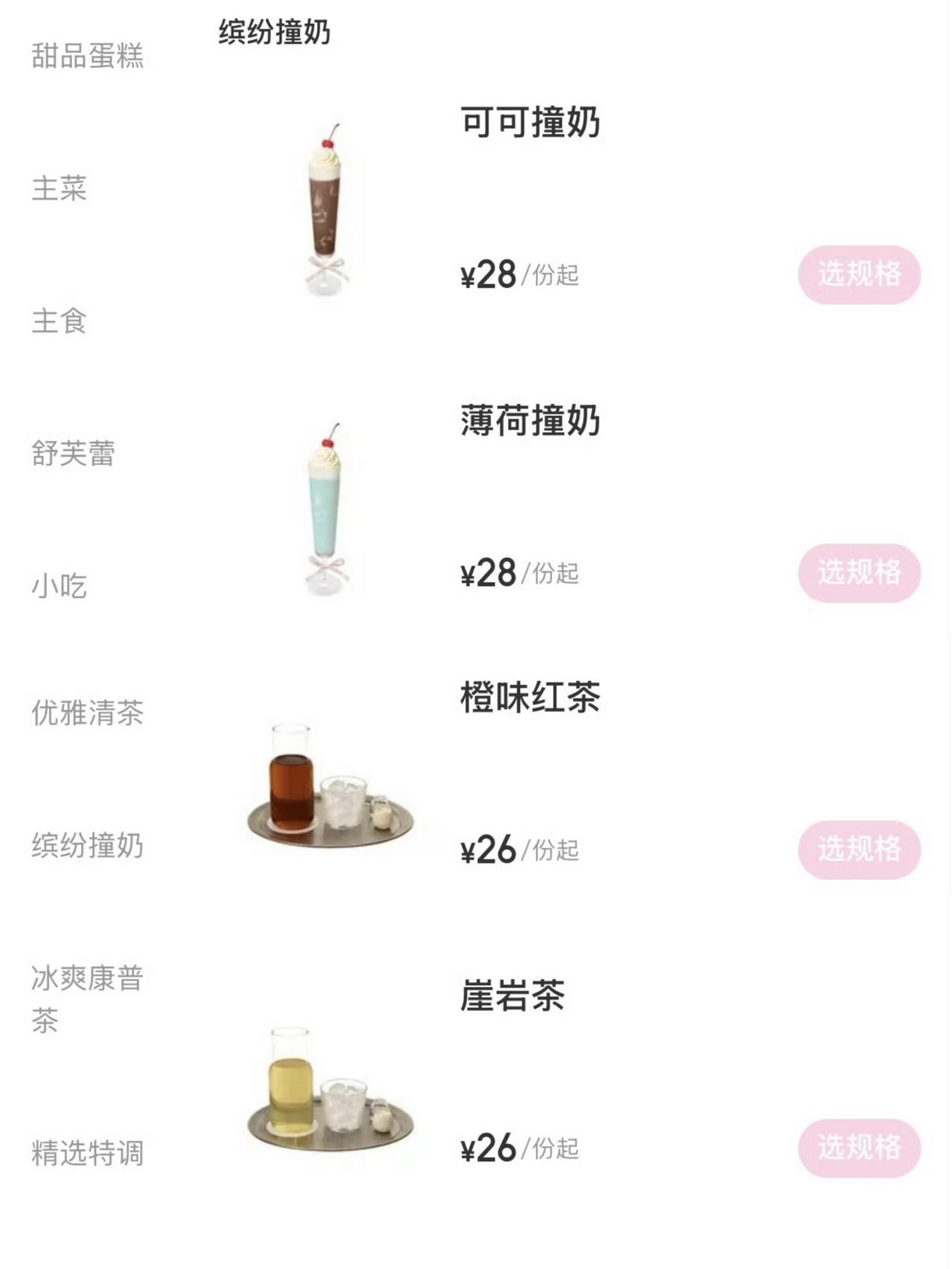The width and height of the screenshot is (952, 1269).
Task: Open the 小吃 category
Action: pyautogui.click(x=59, y=586)
